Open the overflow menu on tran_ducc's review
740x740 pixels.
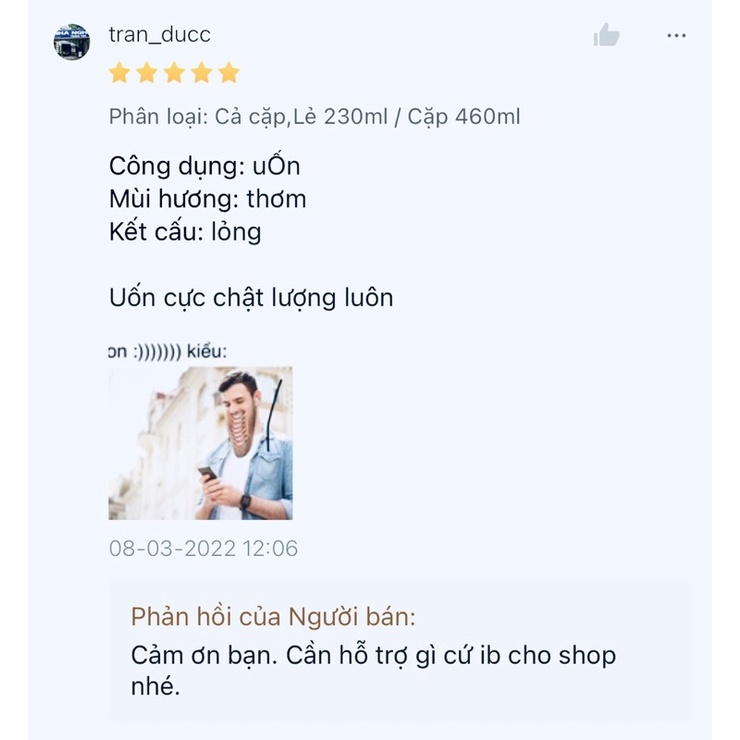point(677,36)
